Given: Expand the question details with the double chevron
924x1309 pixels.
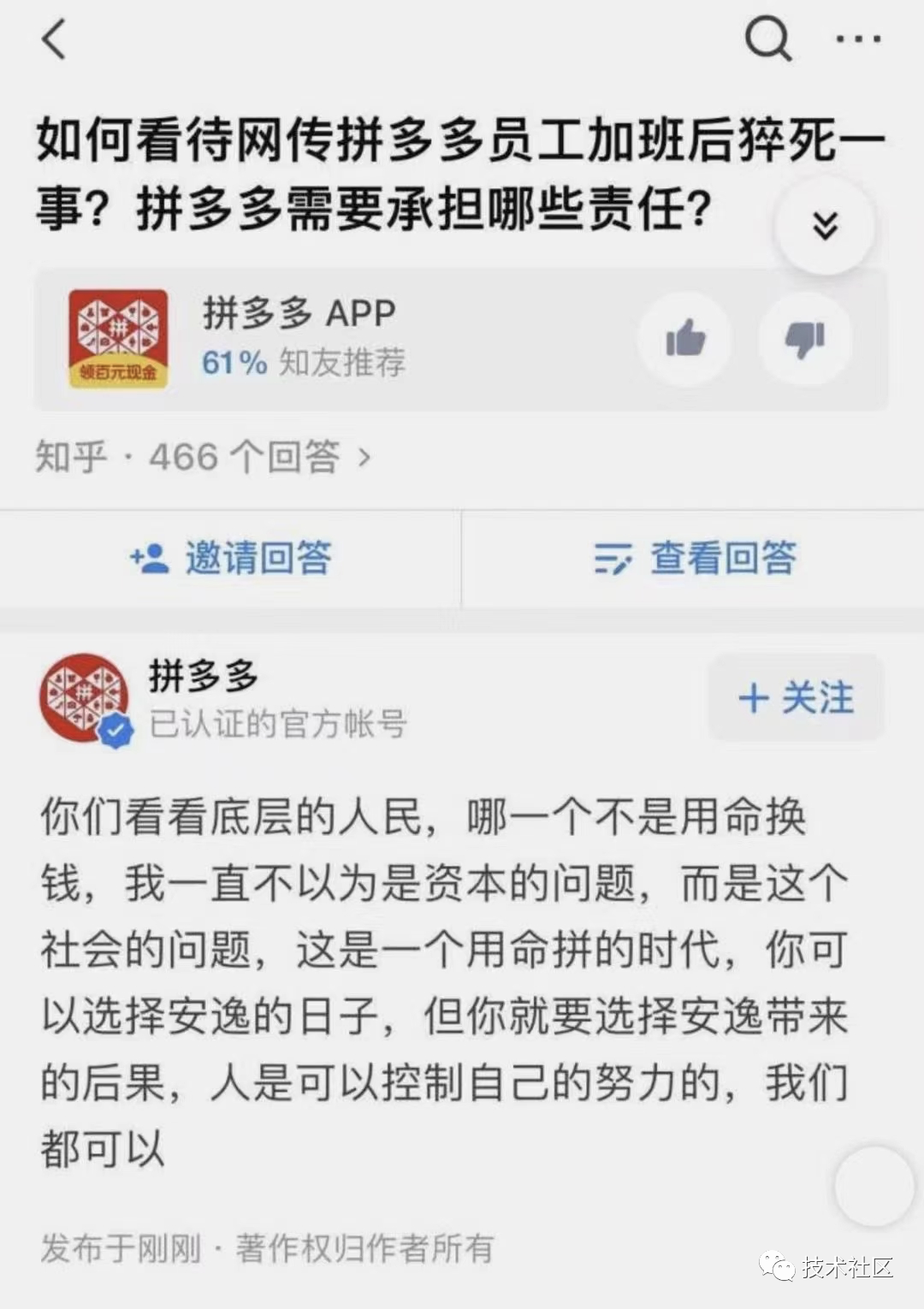Looking at the screenshot, I should pos(825,226).
